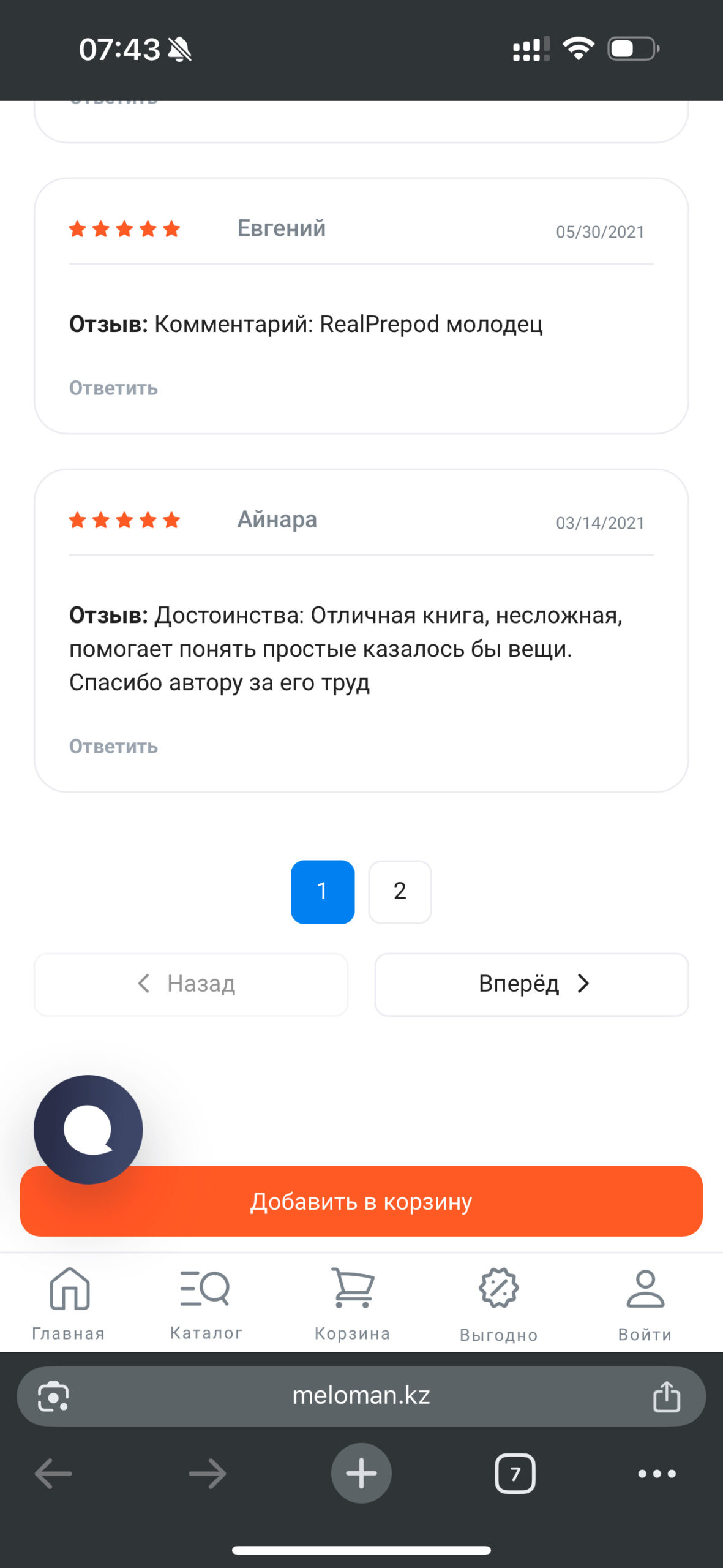This screenshot has width=723, height=1568.
Task: Tap Вперёд to see next reviews
Action: coord(531,984)
